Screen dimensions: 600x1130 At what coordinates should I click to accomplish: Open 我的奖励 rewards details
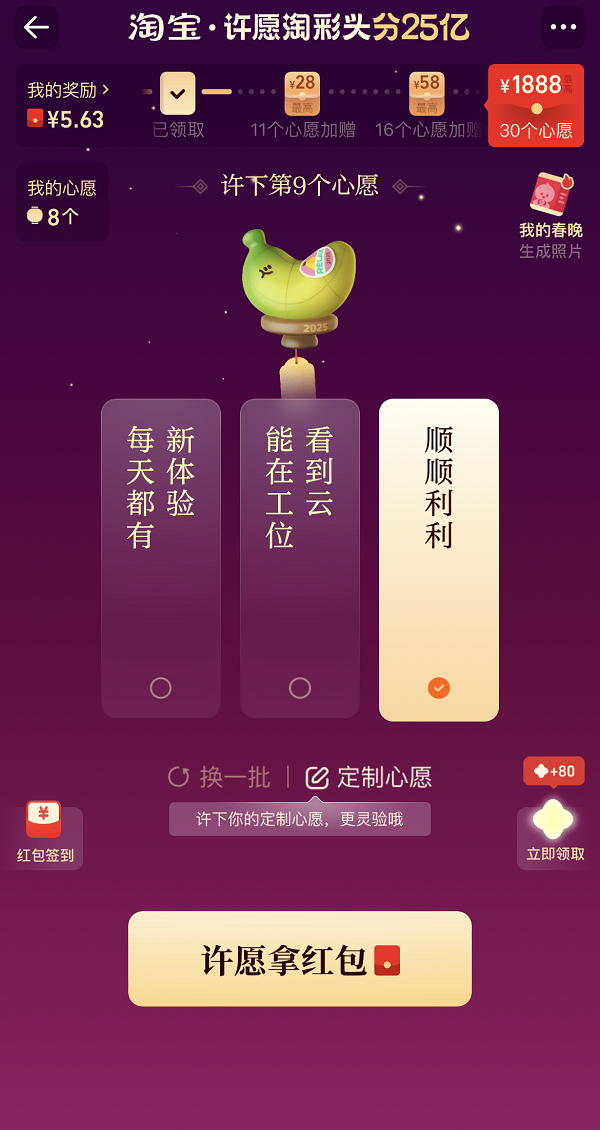(x=68, y=105)
